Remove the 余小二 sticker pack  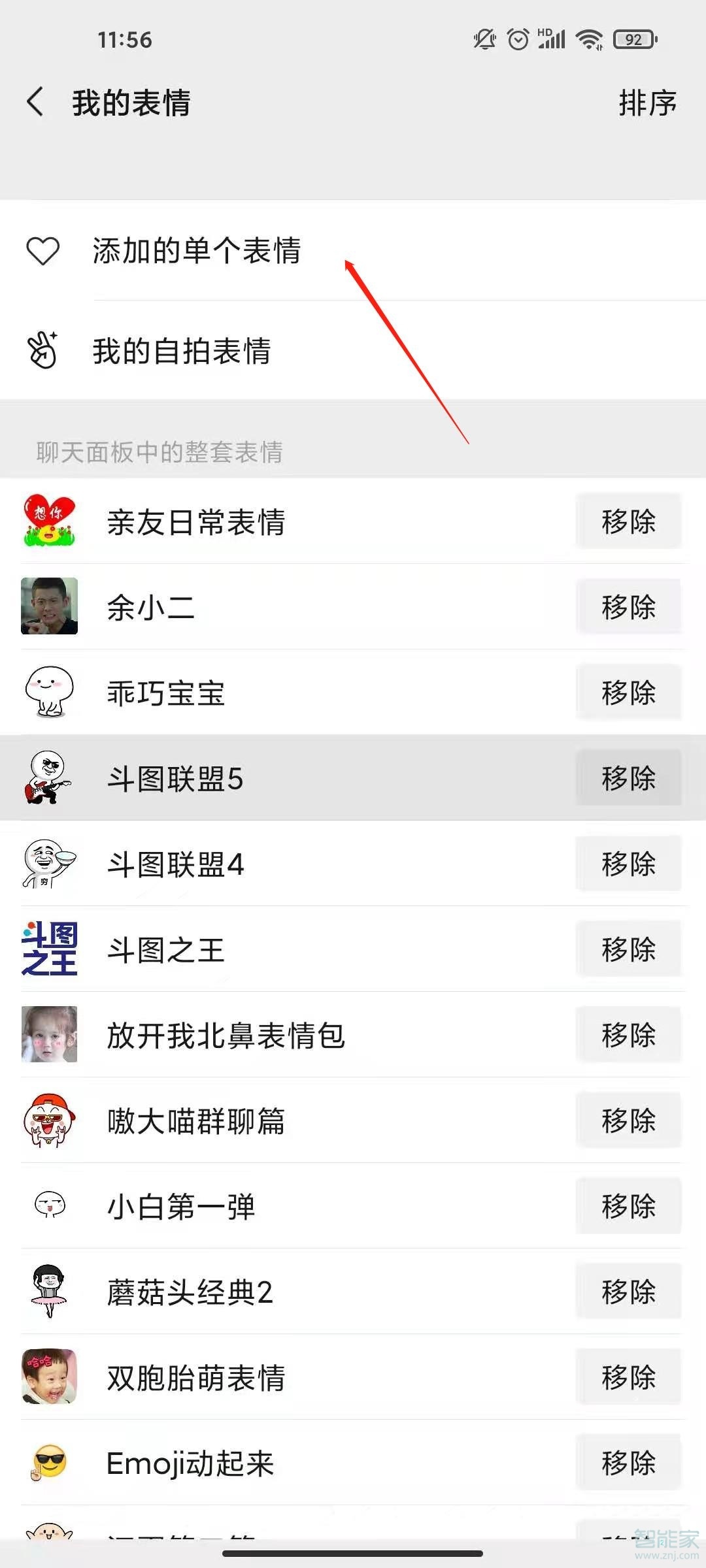pyautogui.click(x=628, y=607)
